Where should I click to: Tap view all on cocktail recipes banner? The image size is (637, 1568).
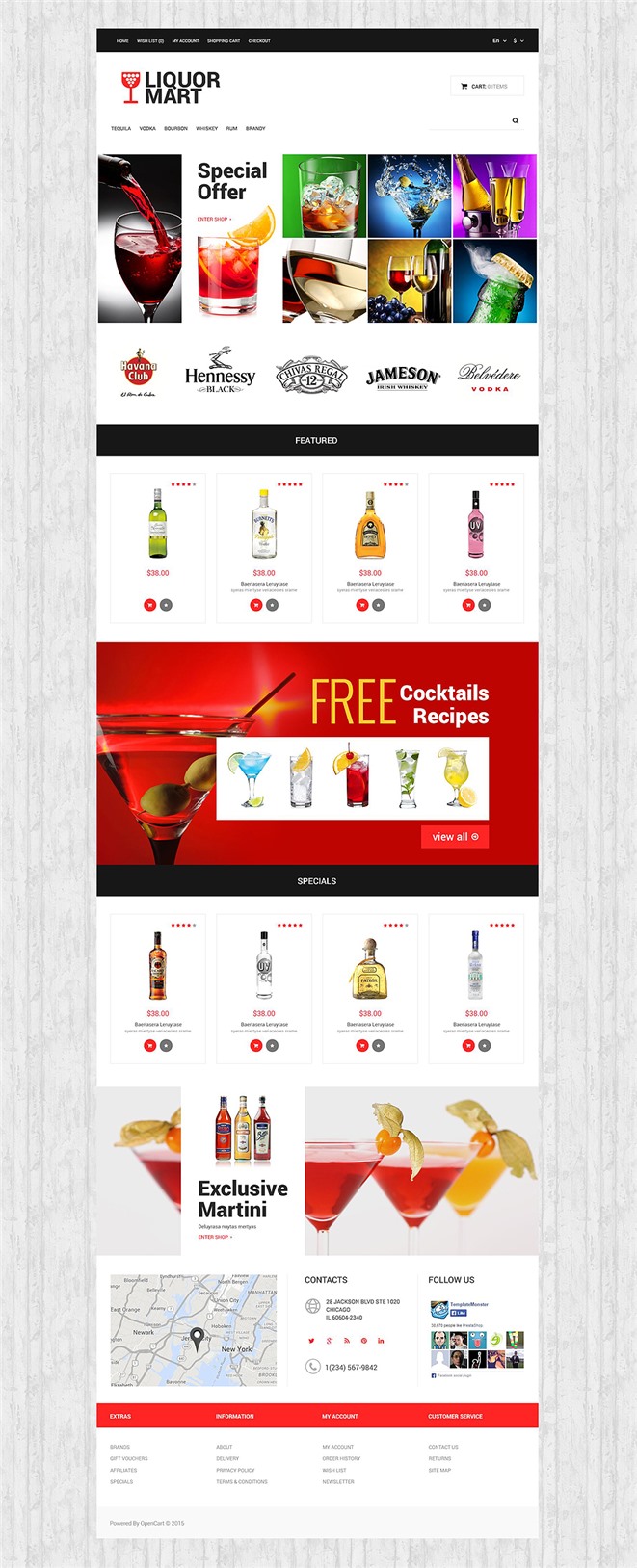point(455,836)
